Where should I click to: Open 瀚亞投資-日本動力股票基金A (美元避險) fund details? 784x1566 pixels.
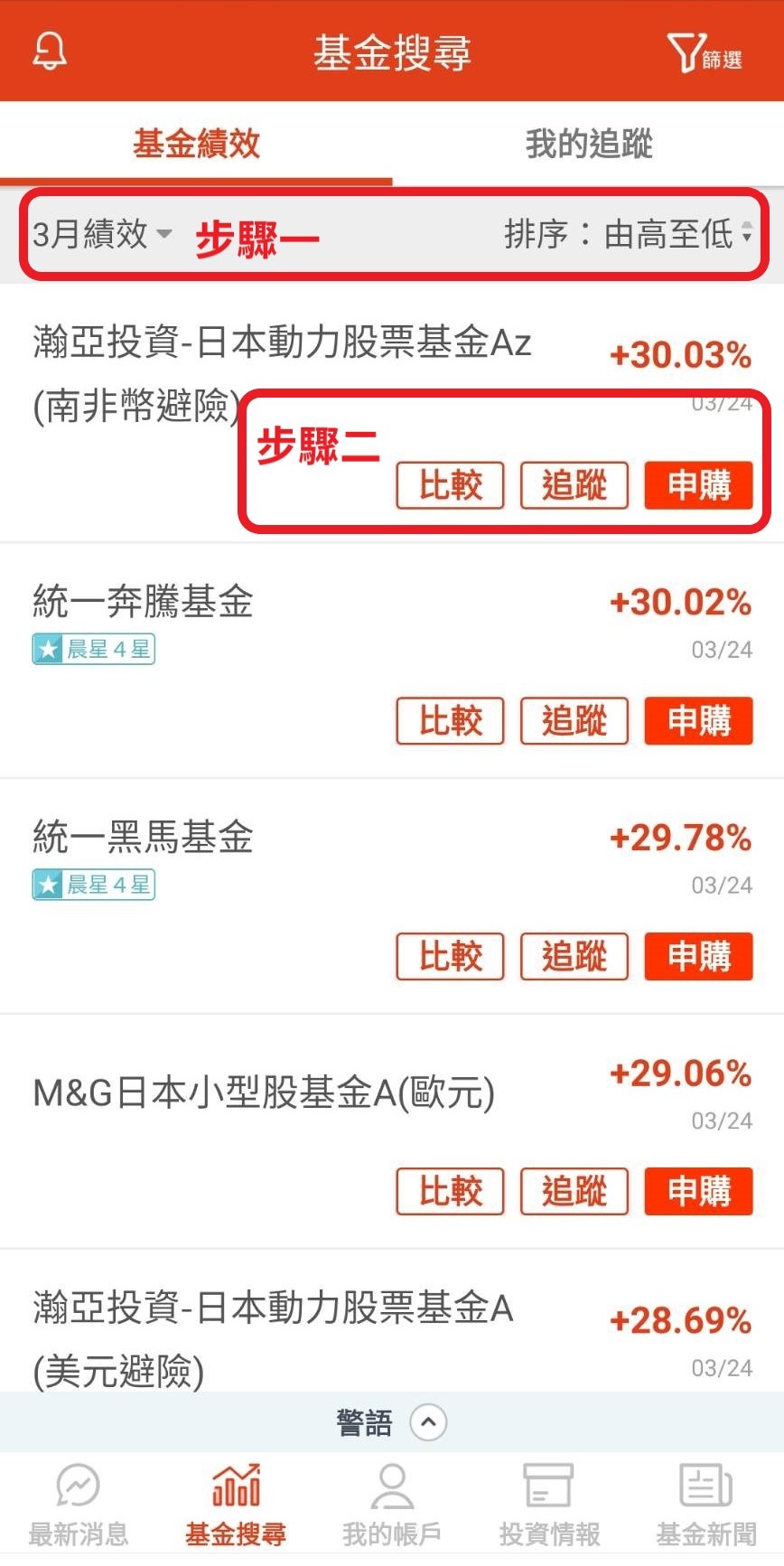273,1337
